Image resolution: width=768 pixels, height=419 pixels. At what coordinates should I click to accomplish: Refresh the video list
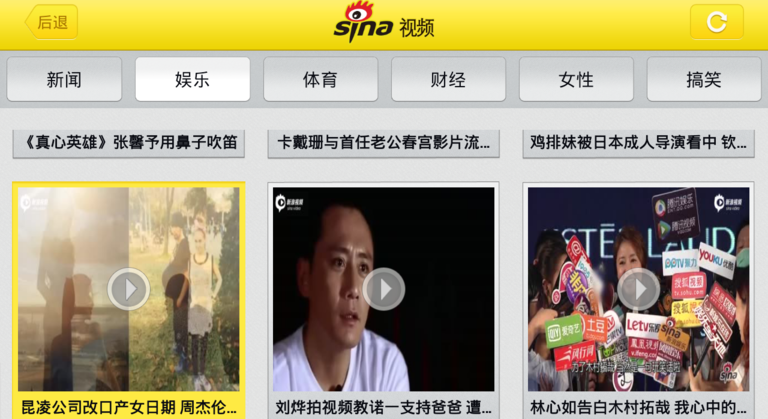716,22
